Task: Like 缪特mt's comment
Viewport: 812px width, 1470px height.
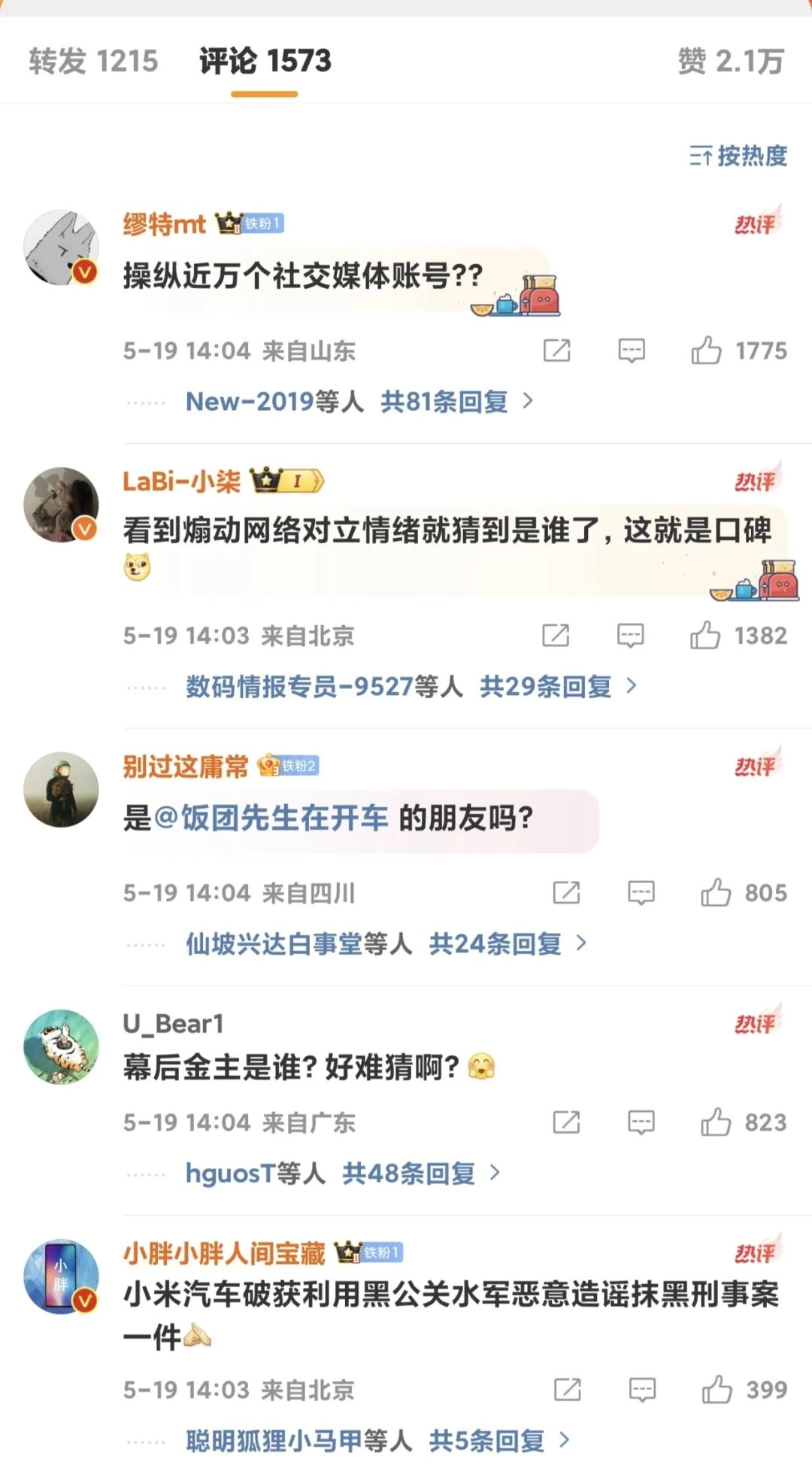Action: coord(707,351)
